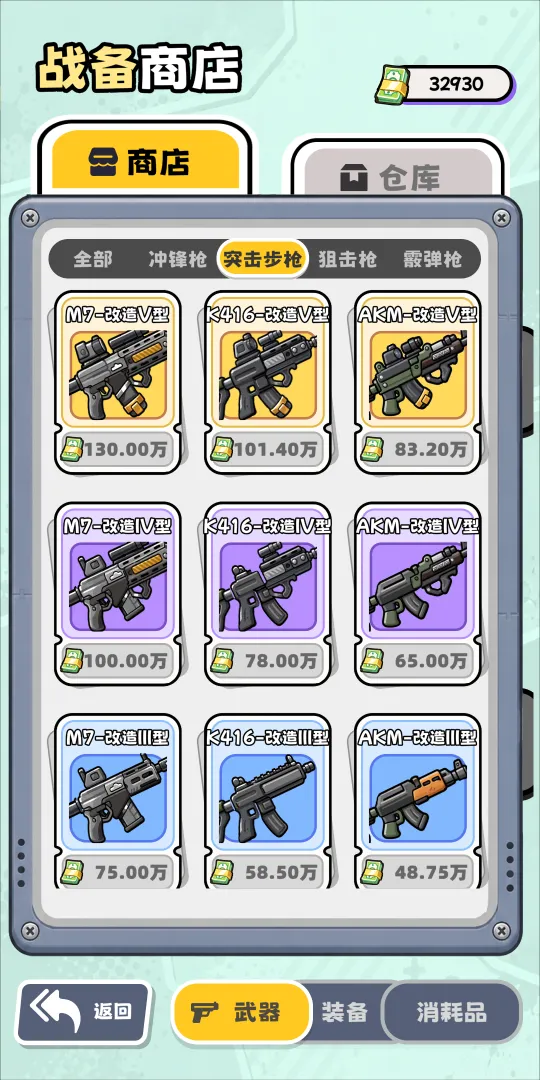Filter by 霰弹枪 shotguns
The height and width of the screenshot is (1080, 540).
click(x=433, y=260)
